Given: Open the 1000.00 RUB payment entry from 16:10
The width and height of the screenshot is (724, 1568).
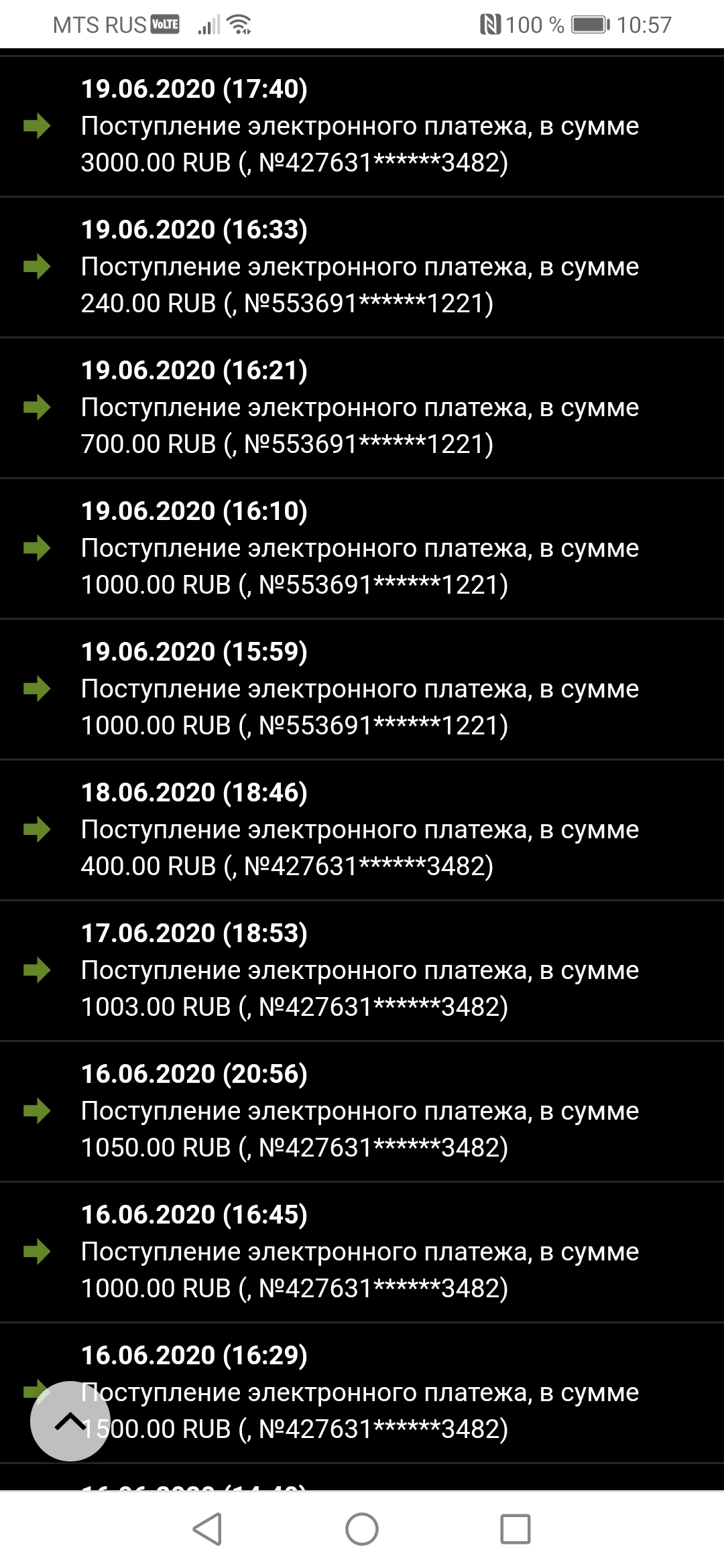Looking at the screenshot, I should [362, 547].
